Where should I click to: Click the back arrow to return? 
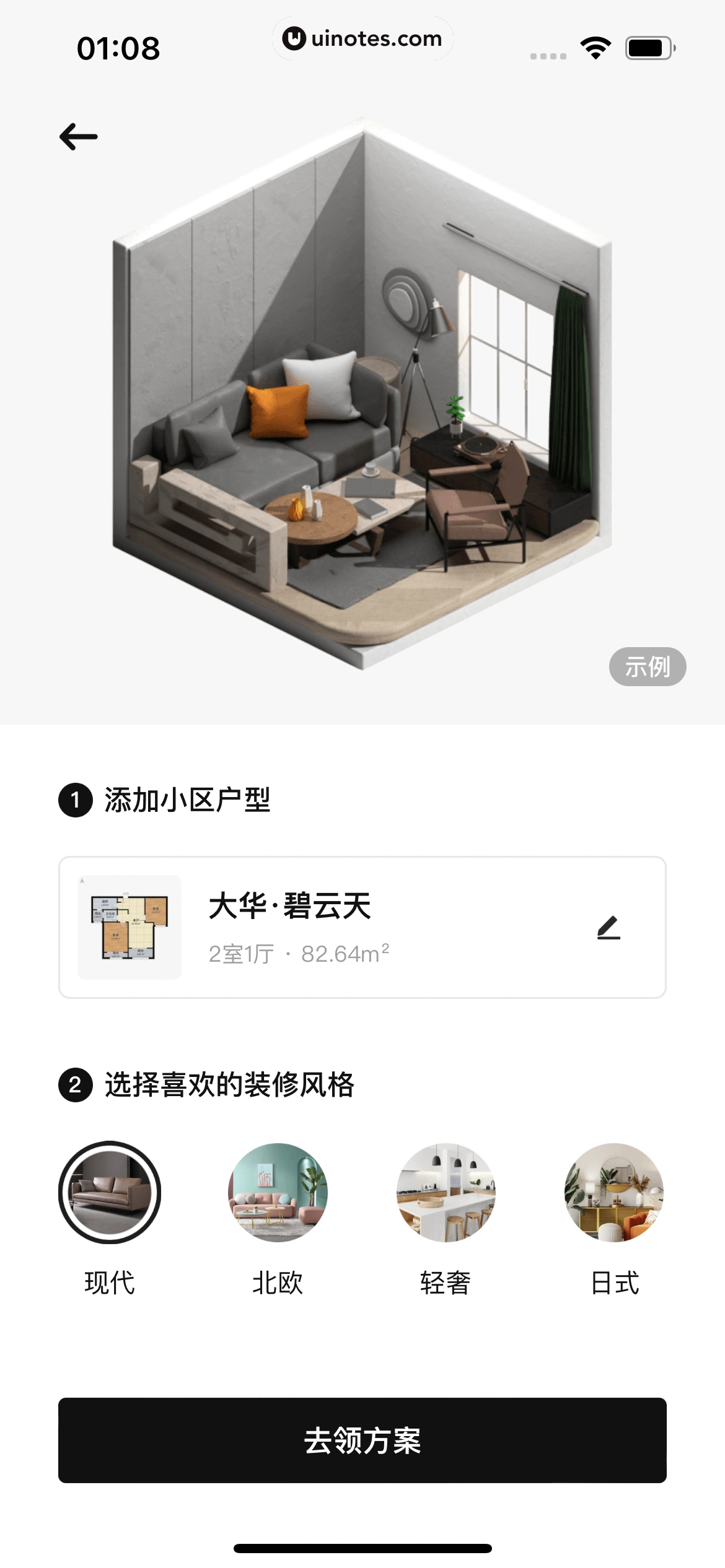79,136
